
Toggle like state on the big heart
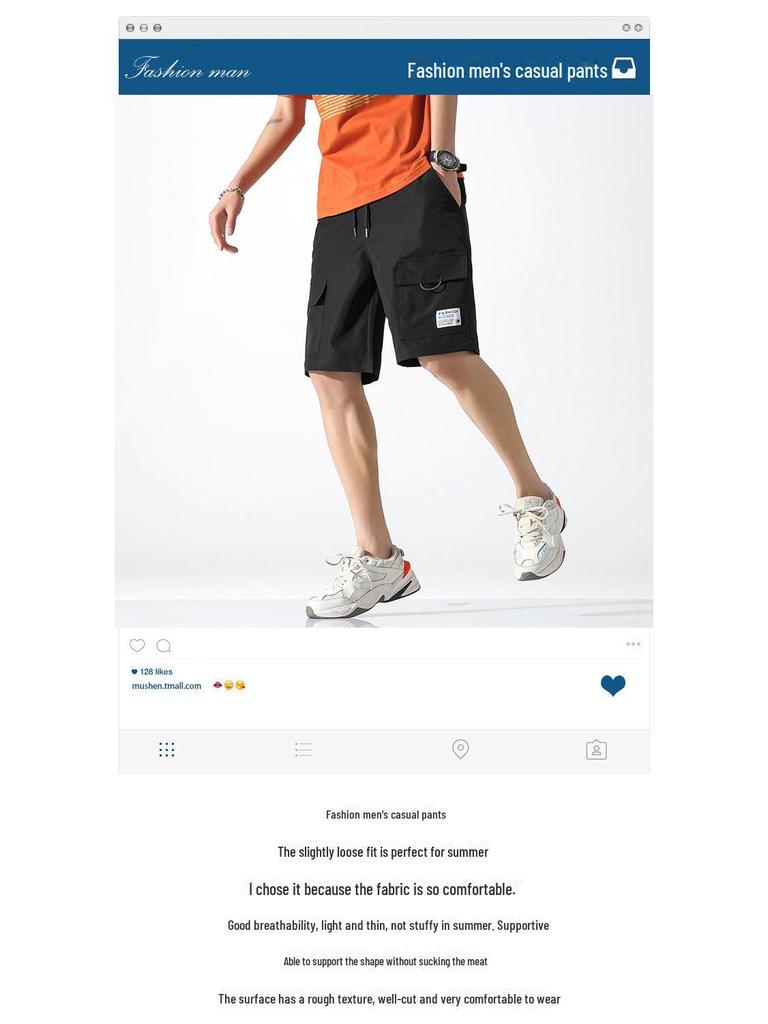pos(613,685)
